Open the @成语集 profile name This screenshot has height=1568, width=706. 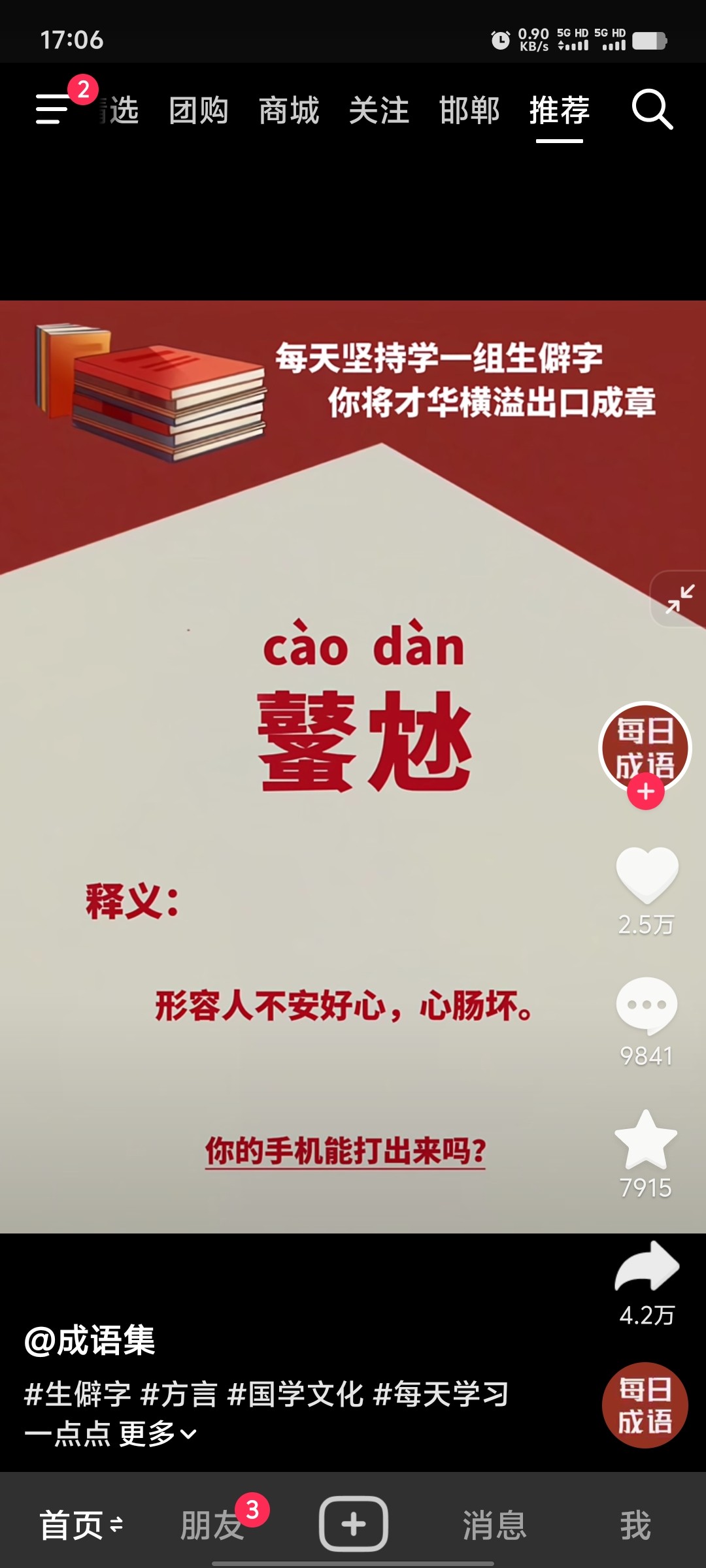click(x=90, y=1341)
